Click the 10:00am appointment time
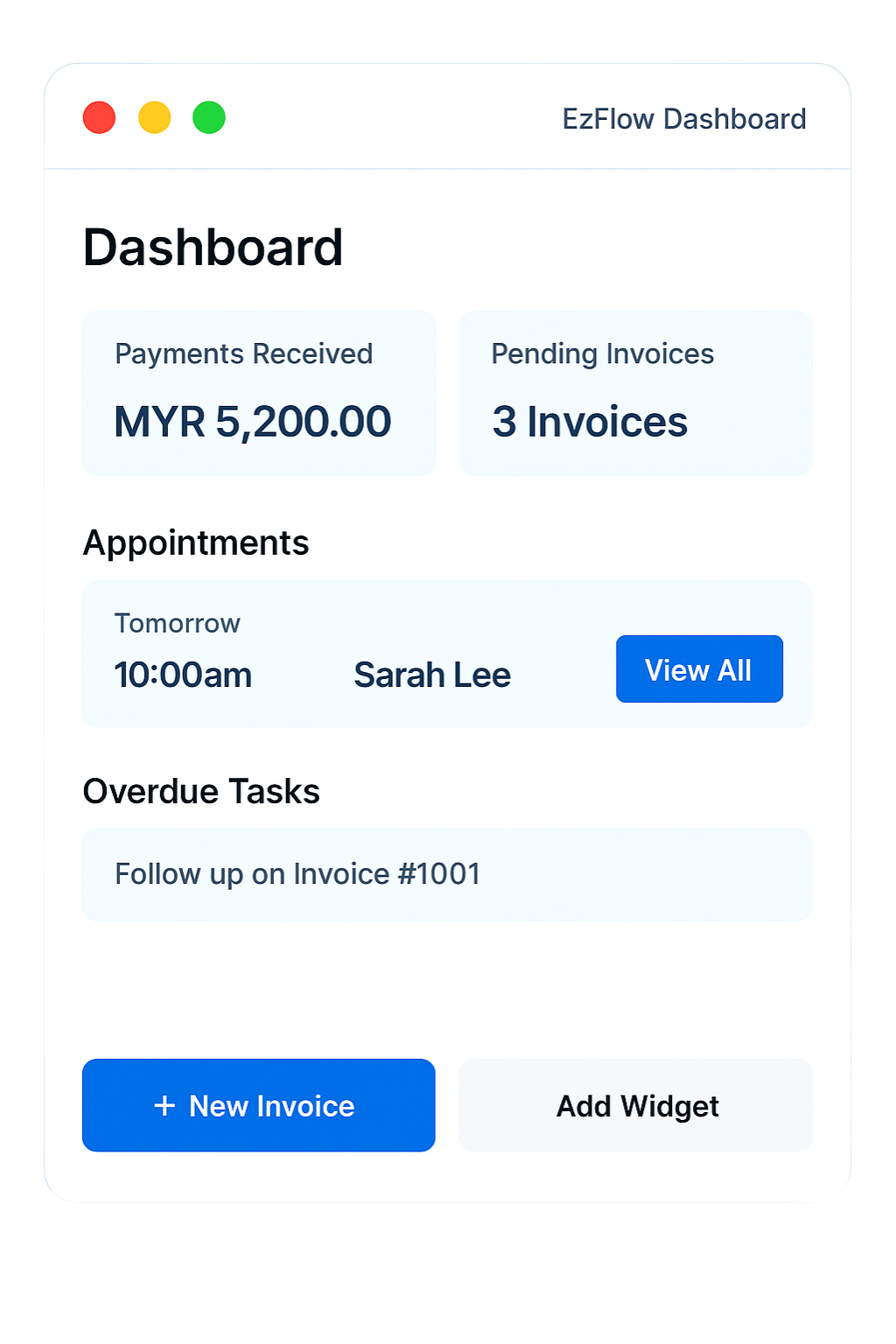The image size is (896, 1344). coord(183,674)
